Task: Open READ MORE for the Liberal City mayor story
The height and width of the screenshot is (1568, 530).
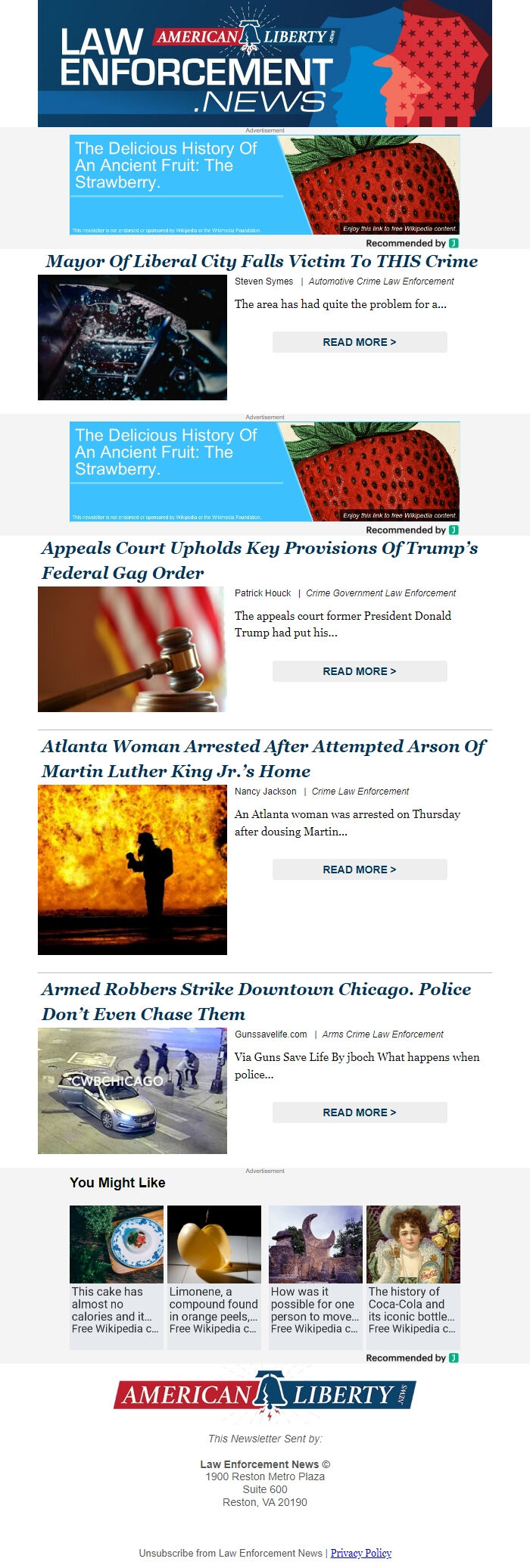Action: point(360,342)
